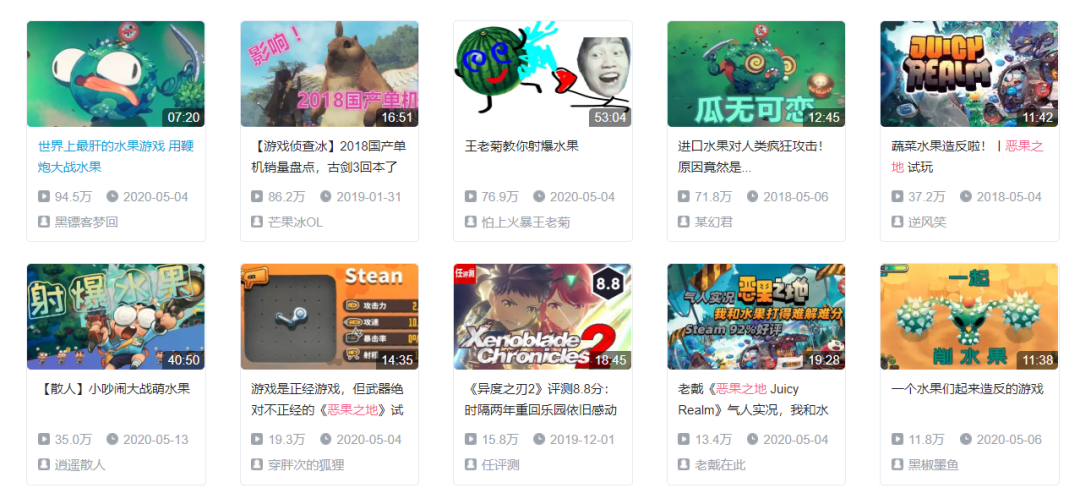The height and width of the screenshot is (499, 1080).
Task: Open uploader 老戴在此's profile
Action: 720,465
